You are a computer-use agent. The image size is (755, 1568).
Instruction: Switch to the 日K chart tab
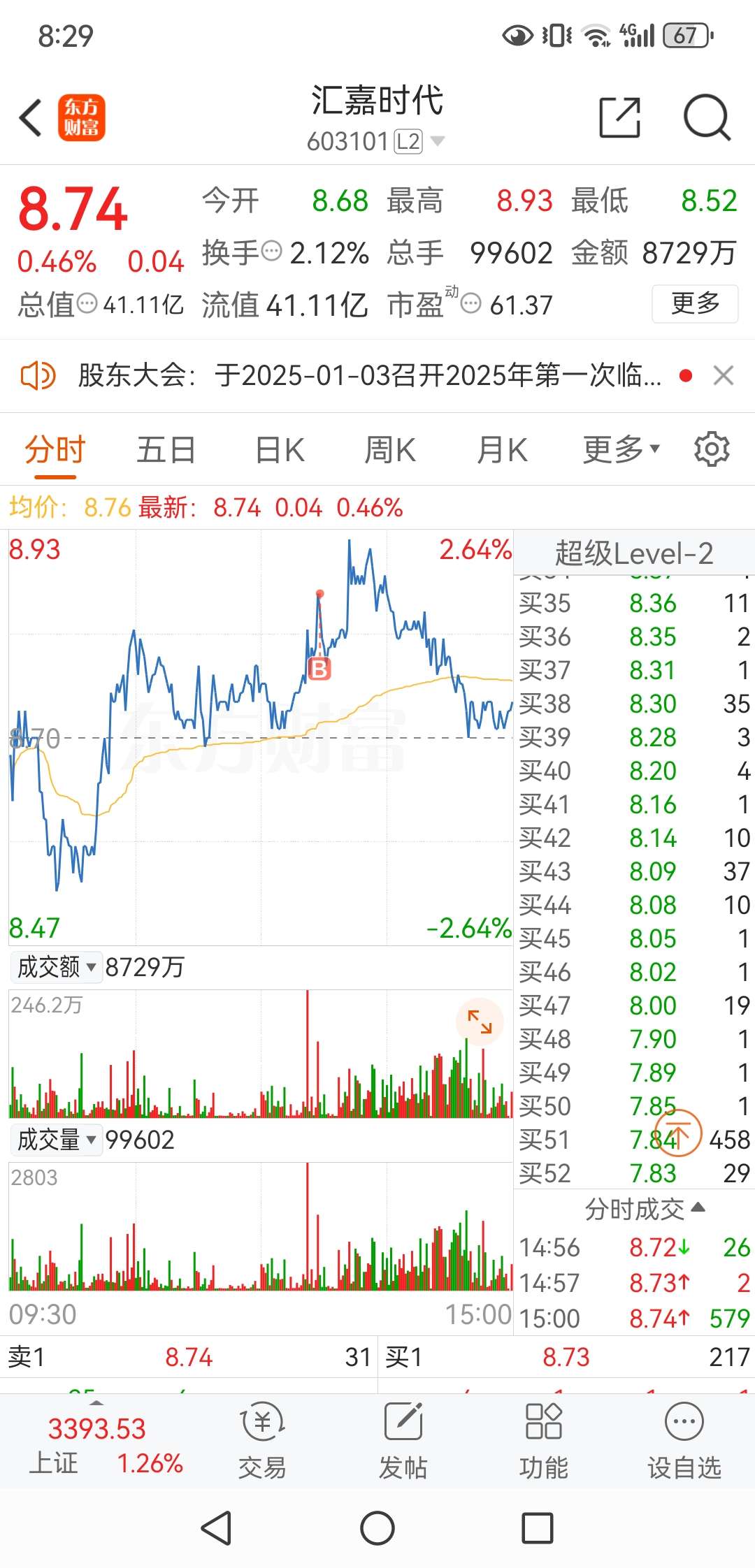[280, 449]
